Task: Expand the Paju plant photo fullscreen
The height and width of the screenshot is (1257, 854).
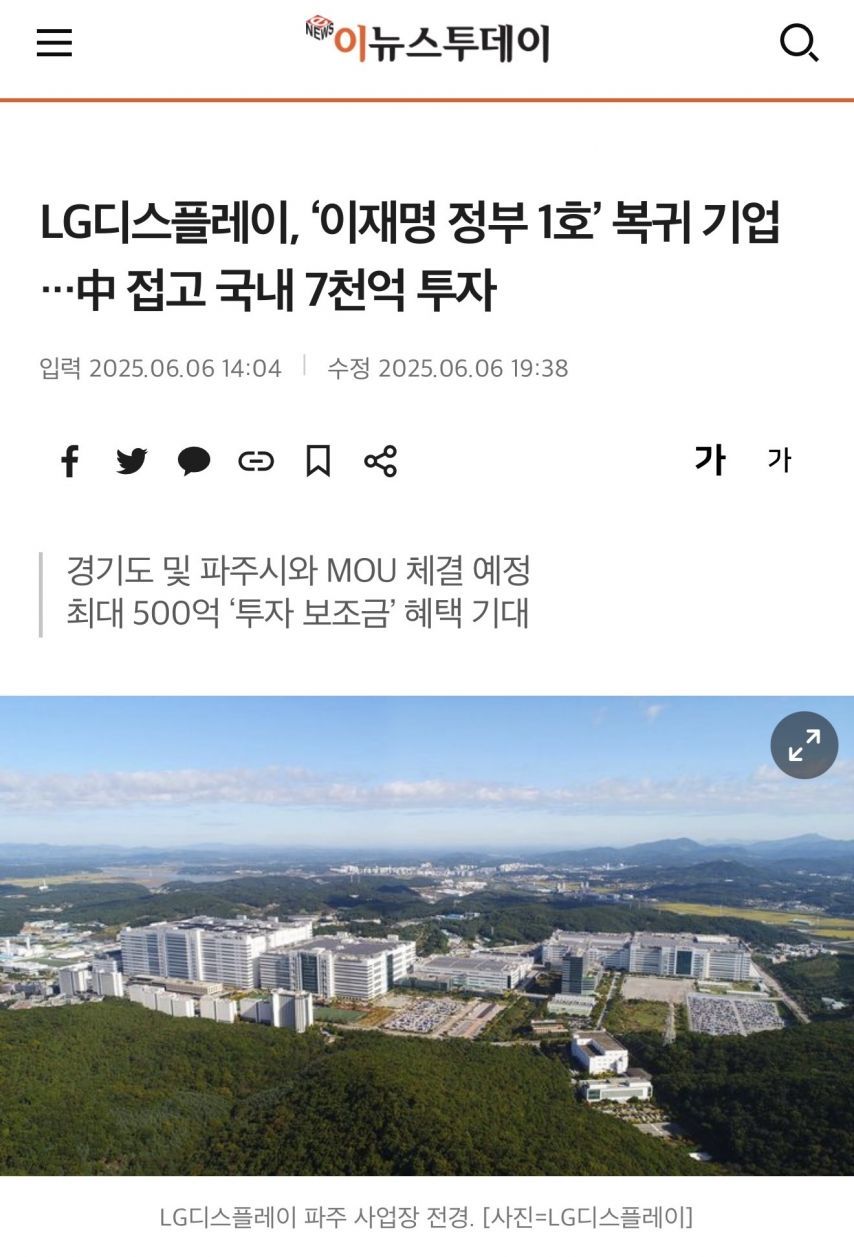Action: [x=804, y=745]
